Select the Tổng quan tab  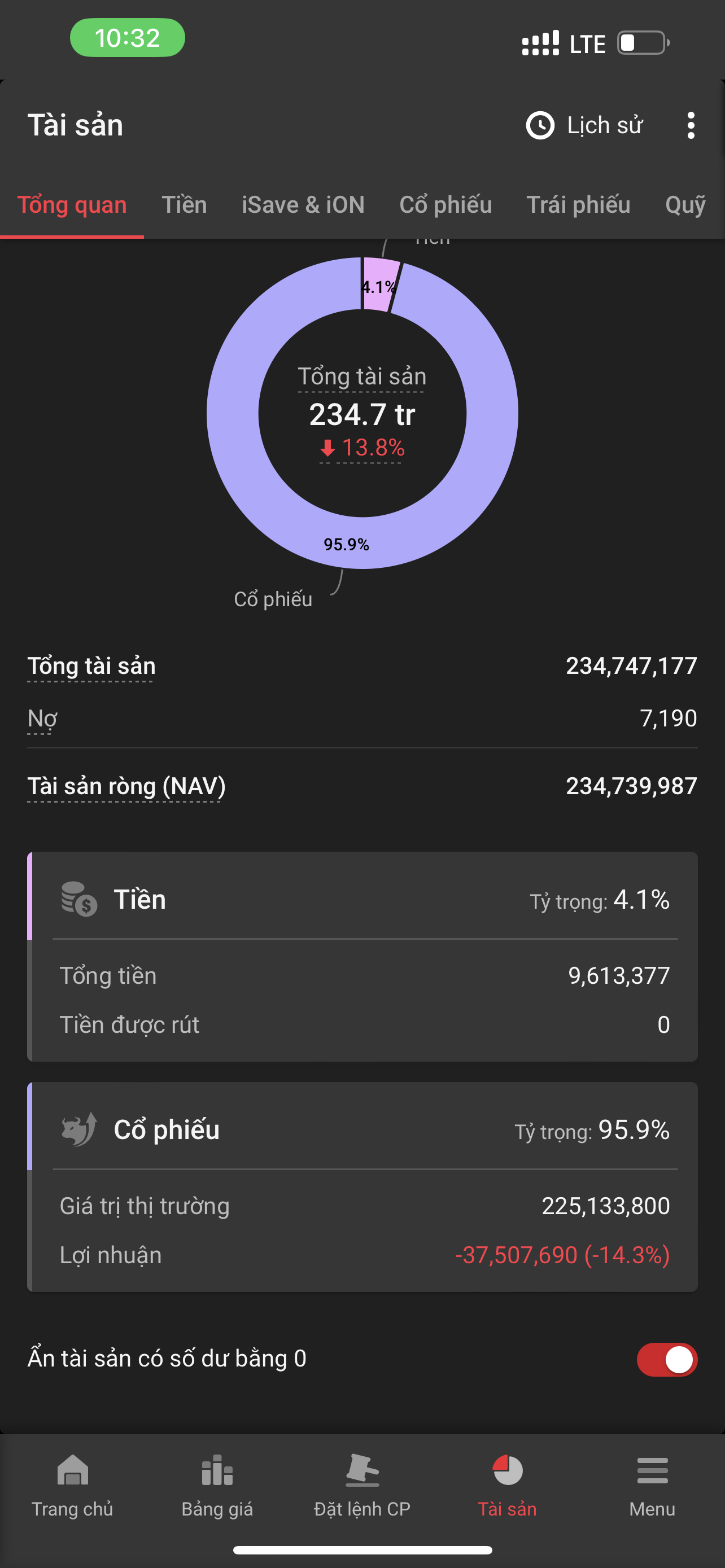pos(72,204)
